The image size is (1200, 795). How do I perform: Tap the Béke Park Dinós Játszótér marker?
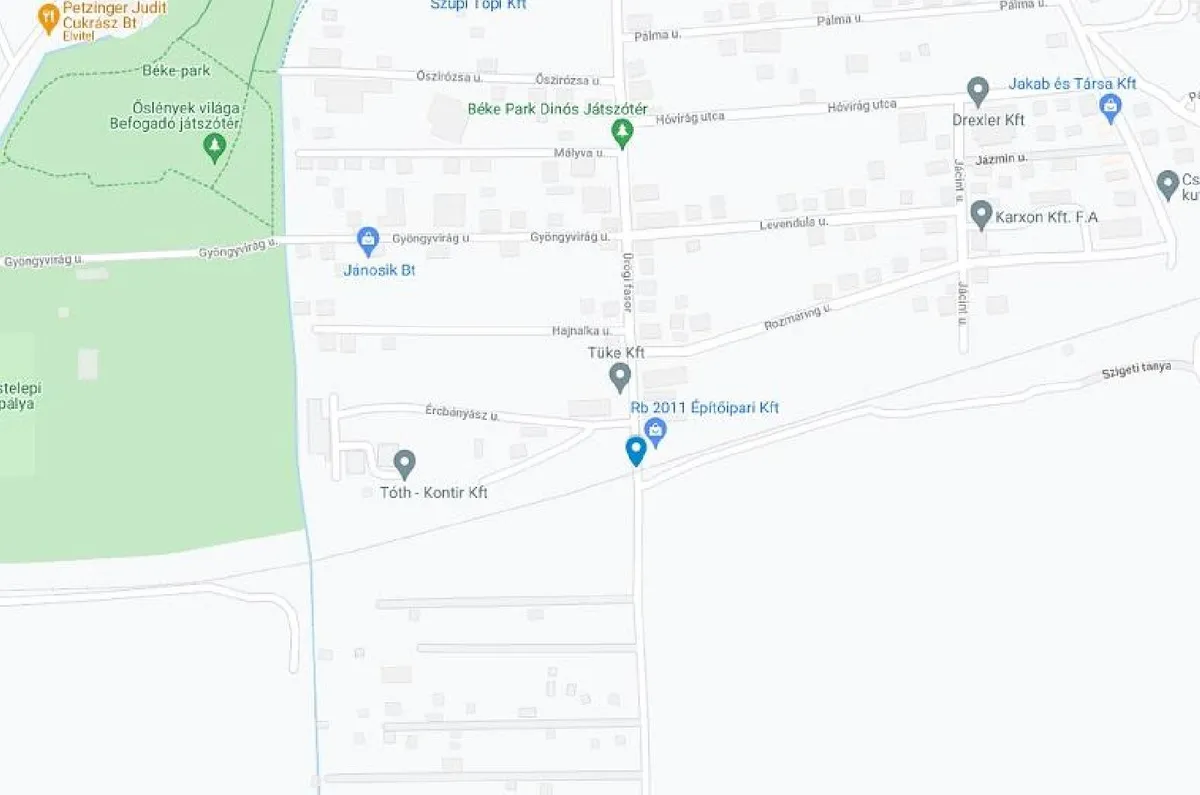[623, 132]
